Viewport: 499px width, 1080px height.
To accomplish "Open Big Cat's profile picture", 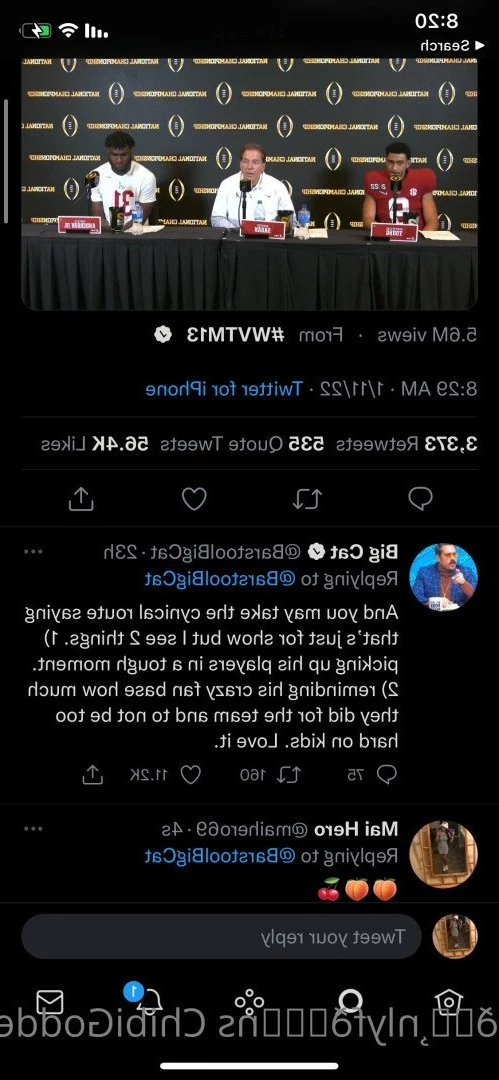I will click(444, 577).
